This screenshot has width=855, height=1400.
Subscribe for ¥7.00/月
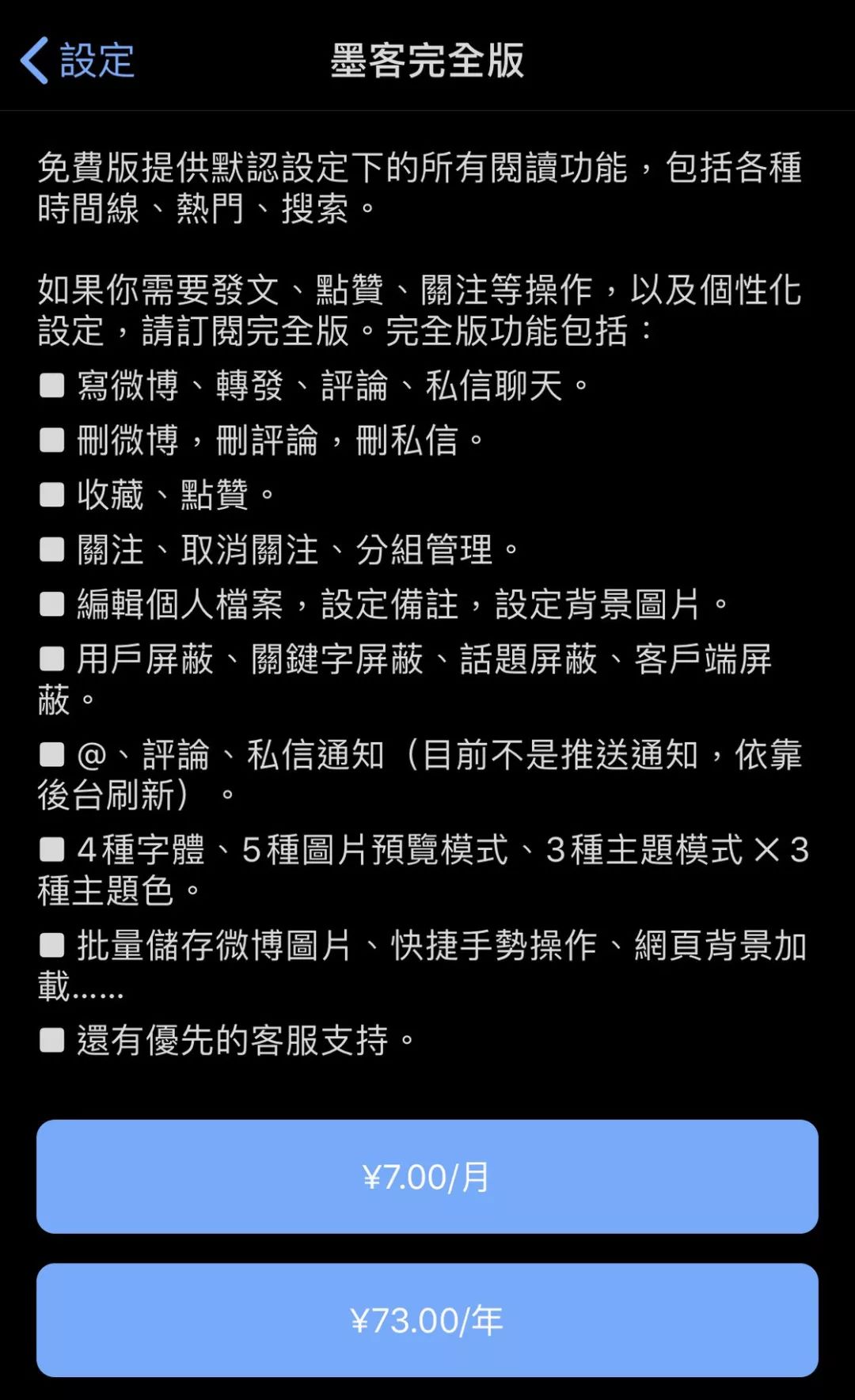(427, 1176)
